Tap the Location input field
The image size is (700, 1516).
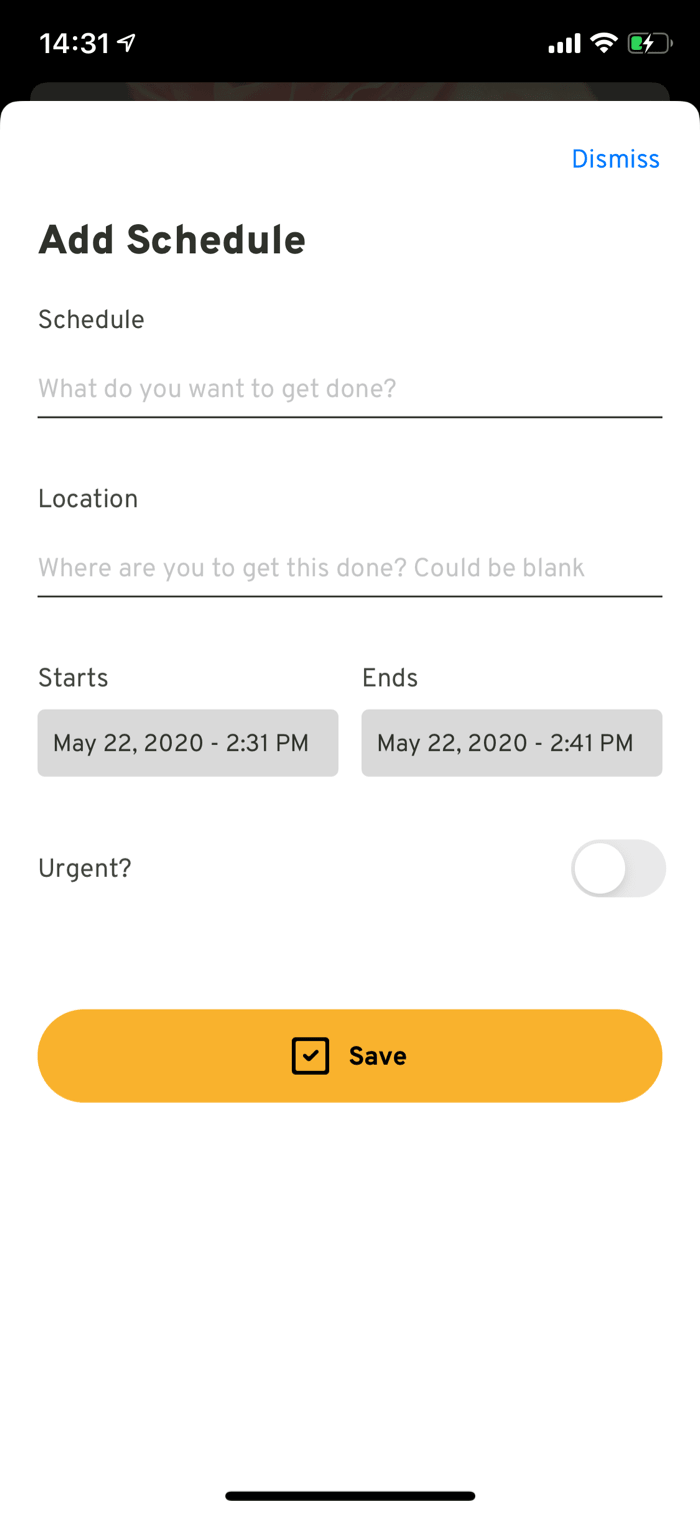350,568
